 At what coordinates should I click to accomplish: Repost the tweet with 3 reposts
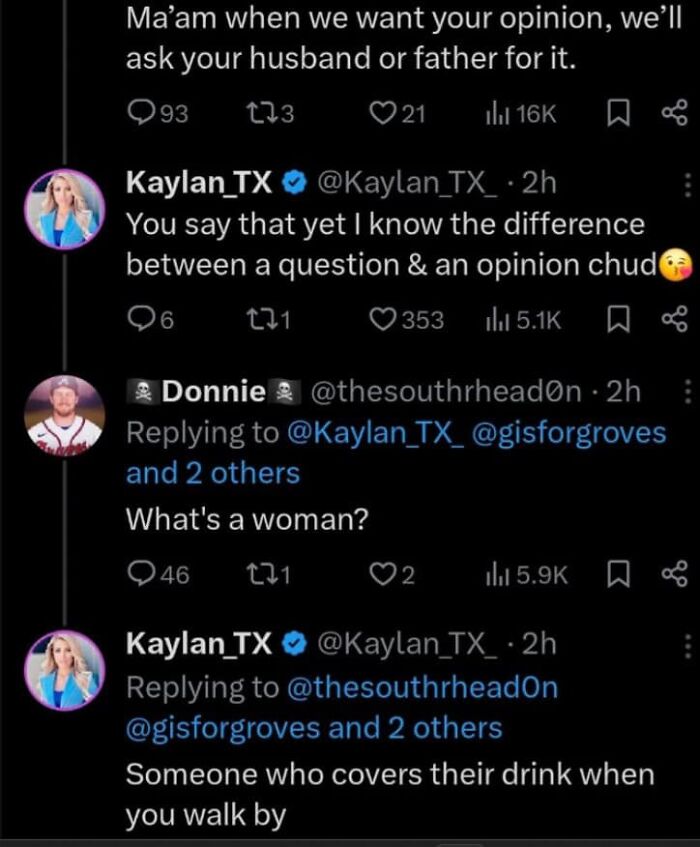(255, 114)
